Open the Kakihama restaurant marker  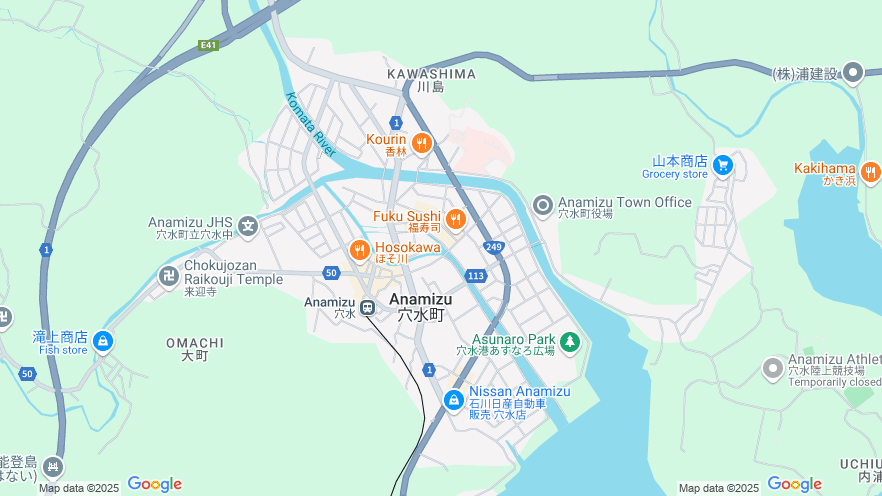click(870, 172)
